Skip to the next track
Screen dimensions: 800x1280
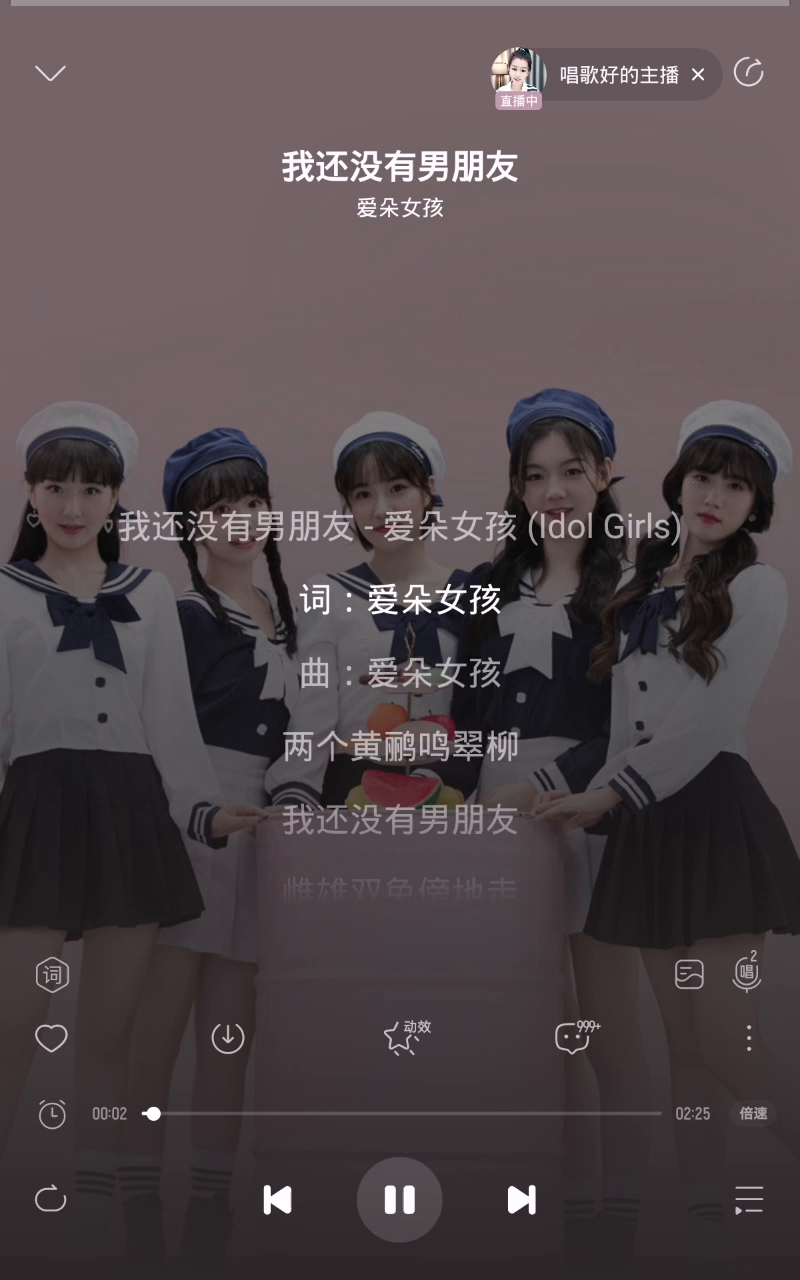tap(521, 1199)
